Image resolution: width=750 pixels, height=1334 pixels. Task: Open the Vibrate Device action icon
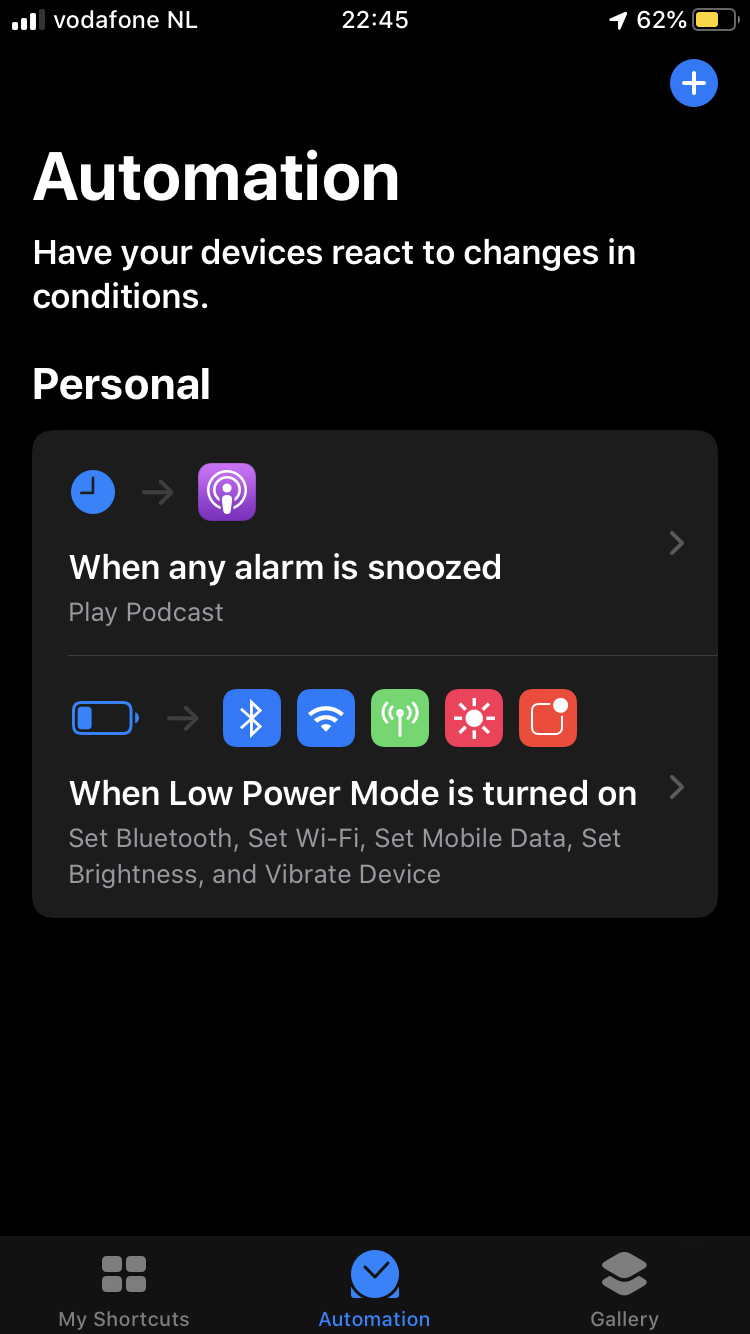(547, 717)
